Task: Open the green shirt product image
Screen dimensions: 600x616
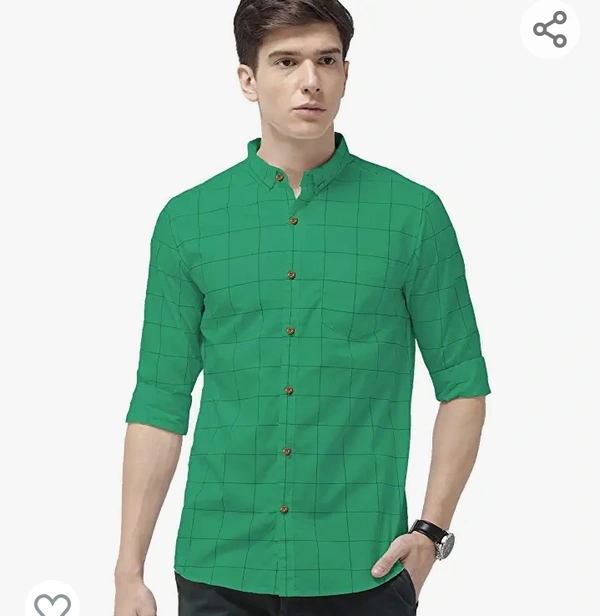Action: (x=300, y=330)
